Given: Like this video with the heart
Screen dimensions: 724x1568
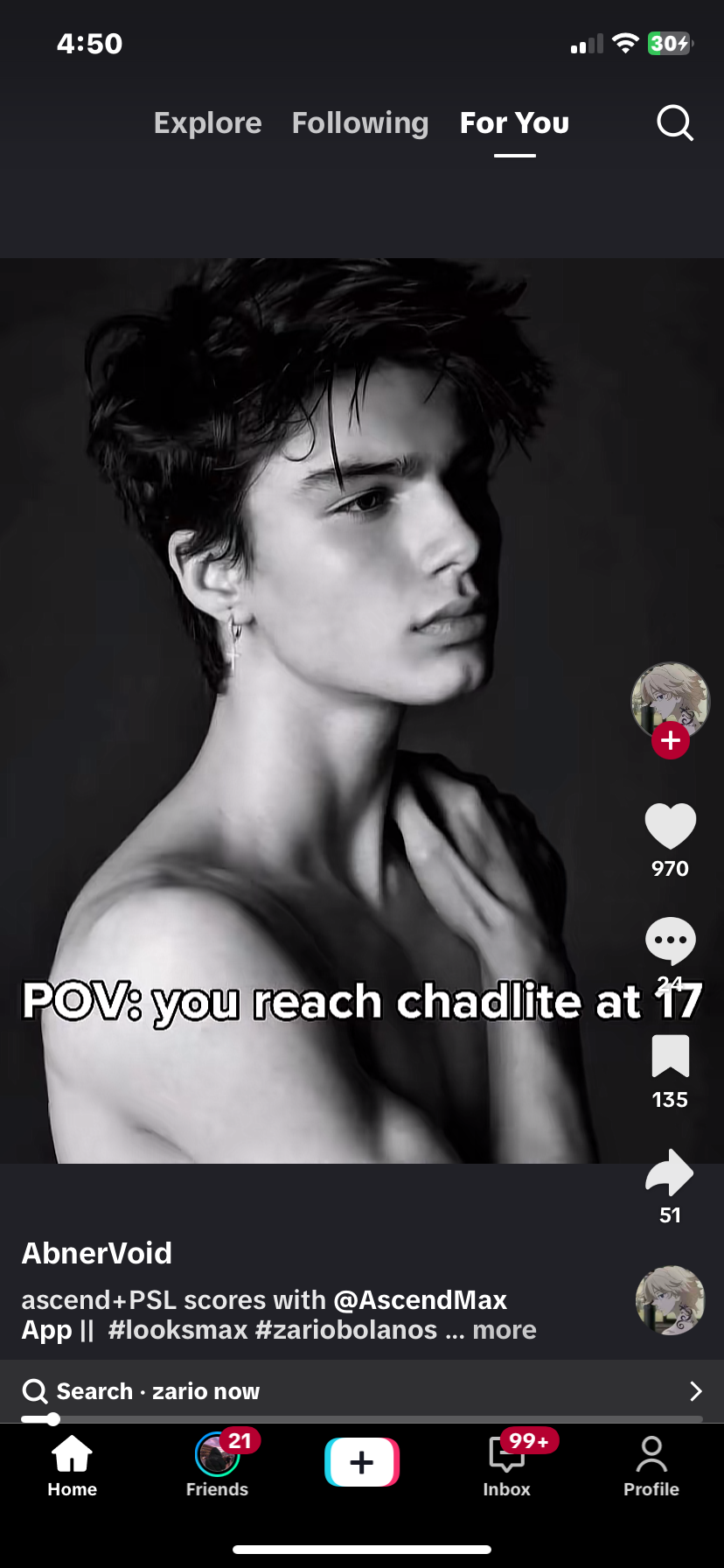Looking at the screenshot, I should [x=671, y=827].
